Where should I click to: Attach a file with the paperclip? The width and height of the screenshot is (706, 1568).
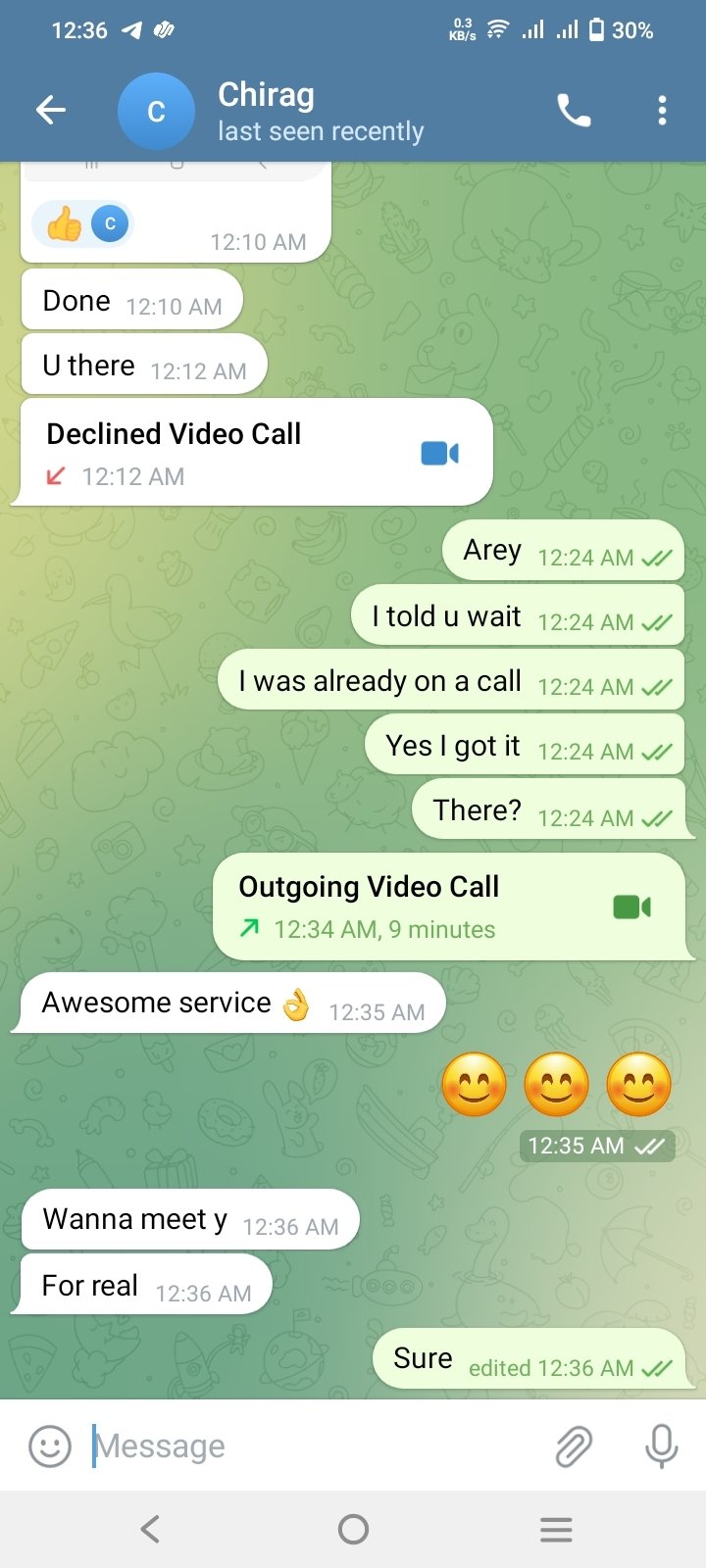pos(574,1445)
